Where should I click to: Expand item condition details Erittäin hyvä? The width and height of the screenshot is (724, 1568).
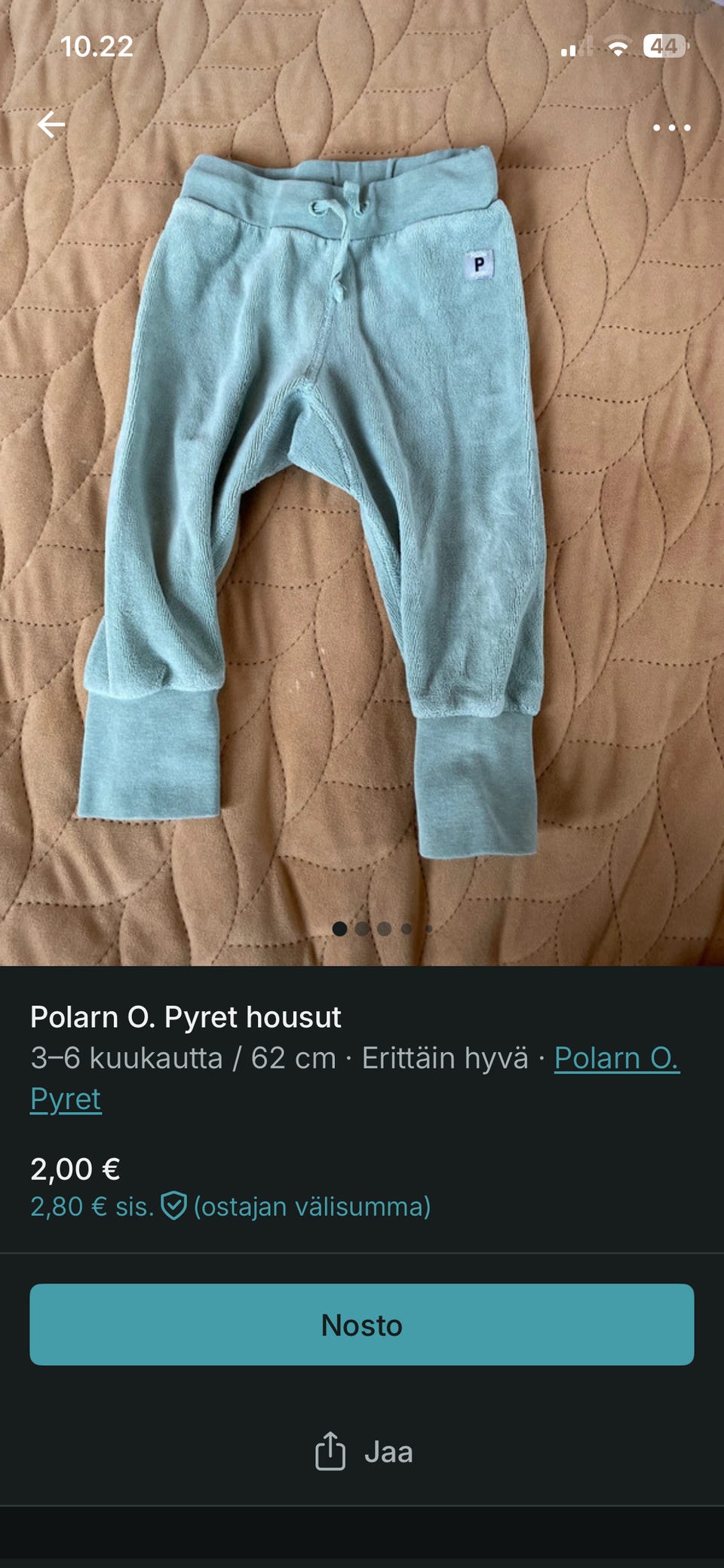(443, 1057)
